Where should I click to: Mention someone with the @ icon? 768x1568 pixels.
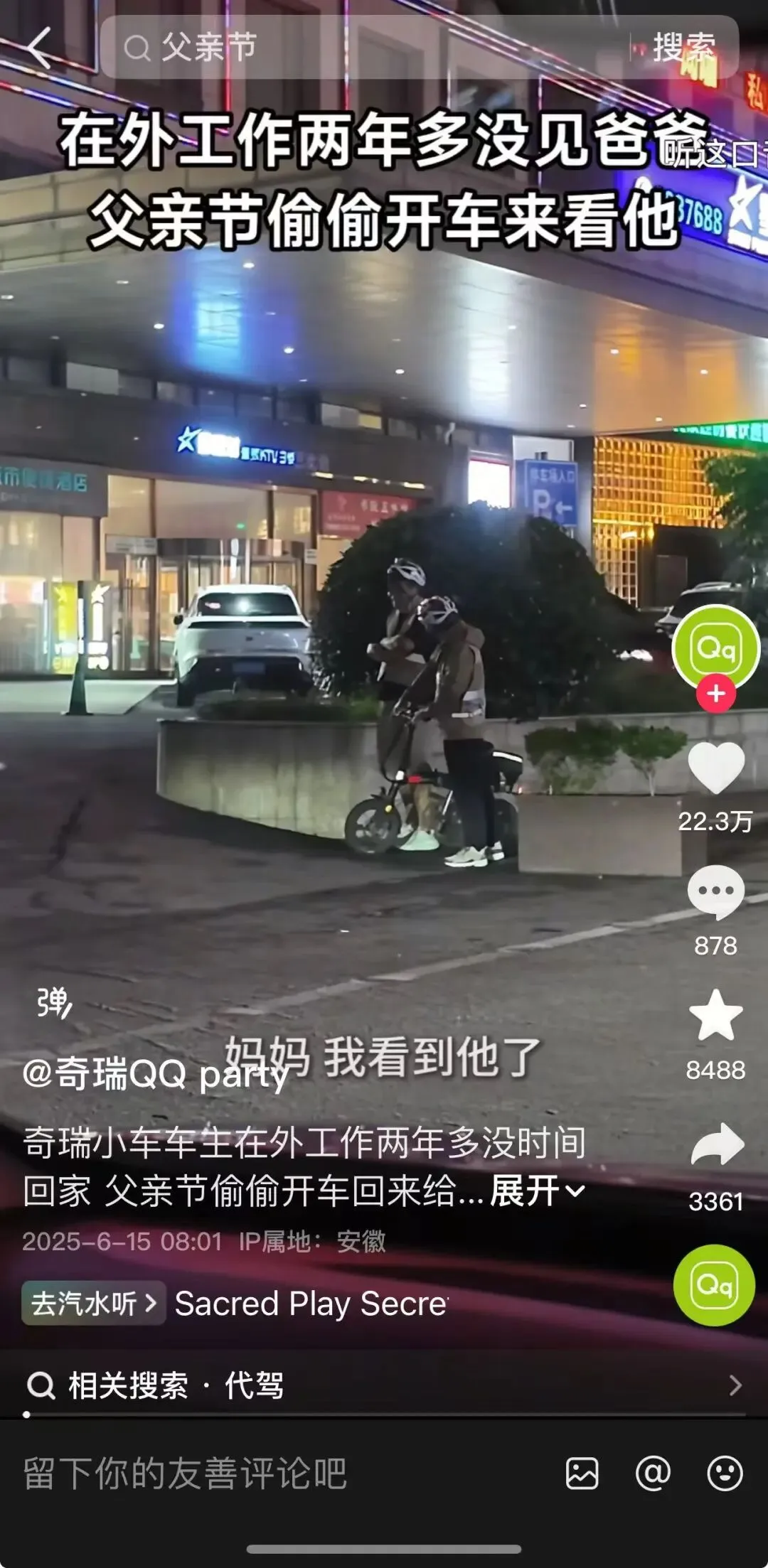pyautogui.click(x=653, y=1473)
